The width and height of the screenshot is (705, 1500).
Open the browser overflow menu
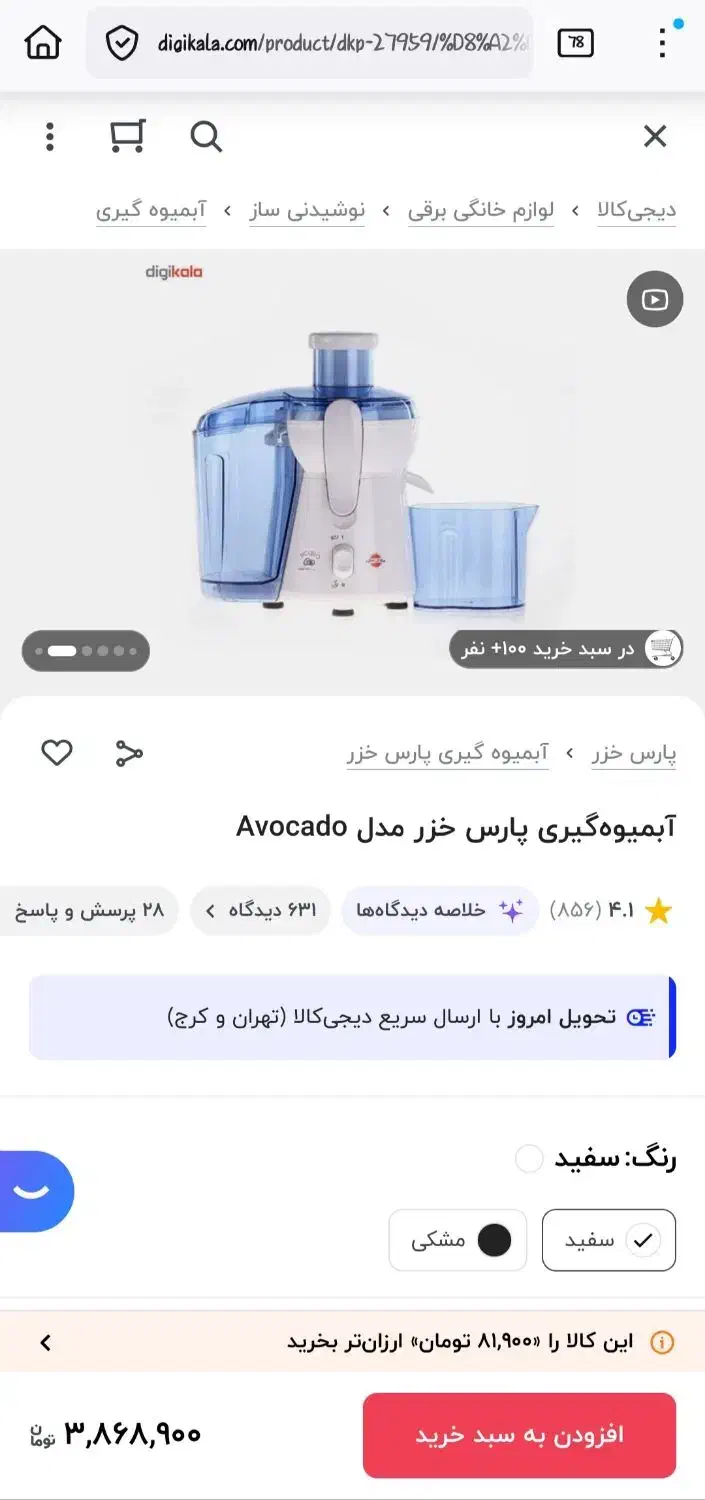[x=662, y=43]
